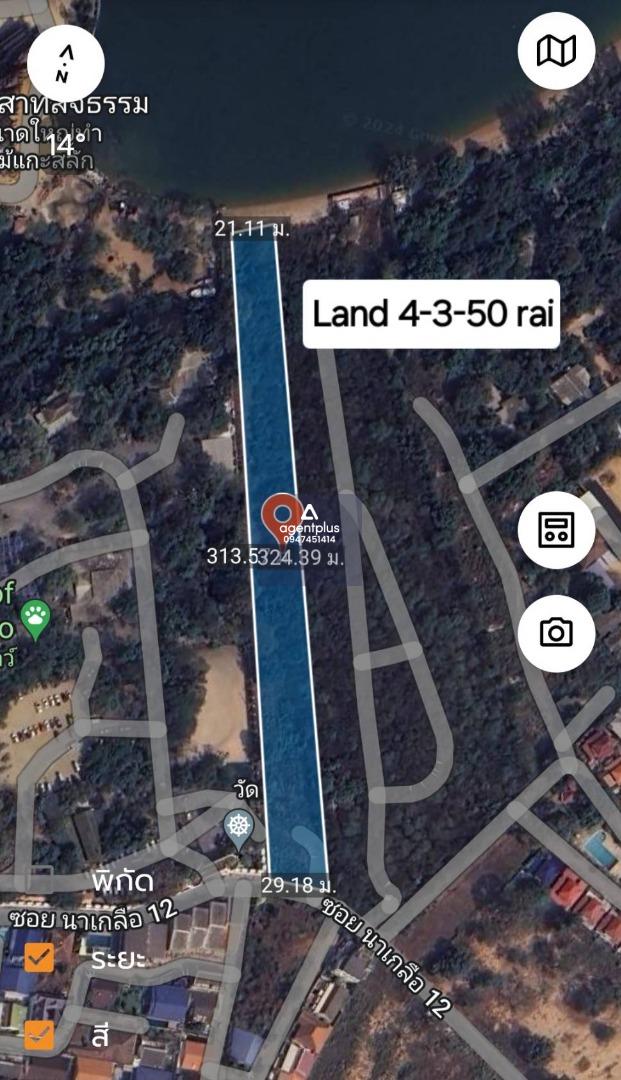Open the วัด temple marker

238,827
